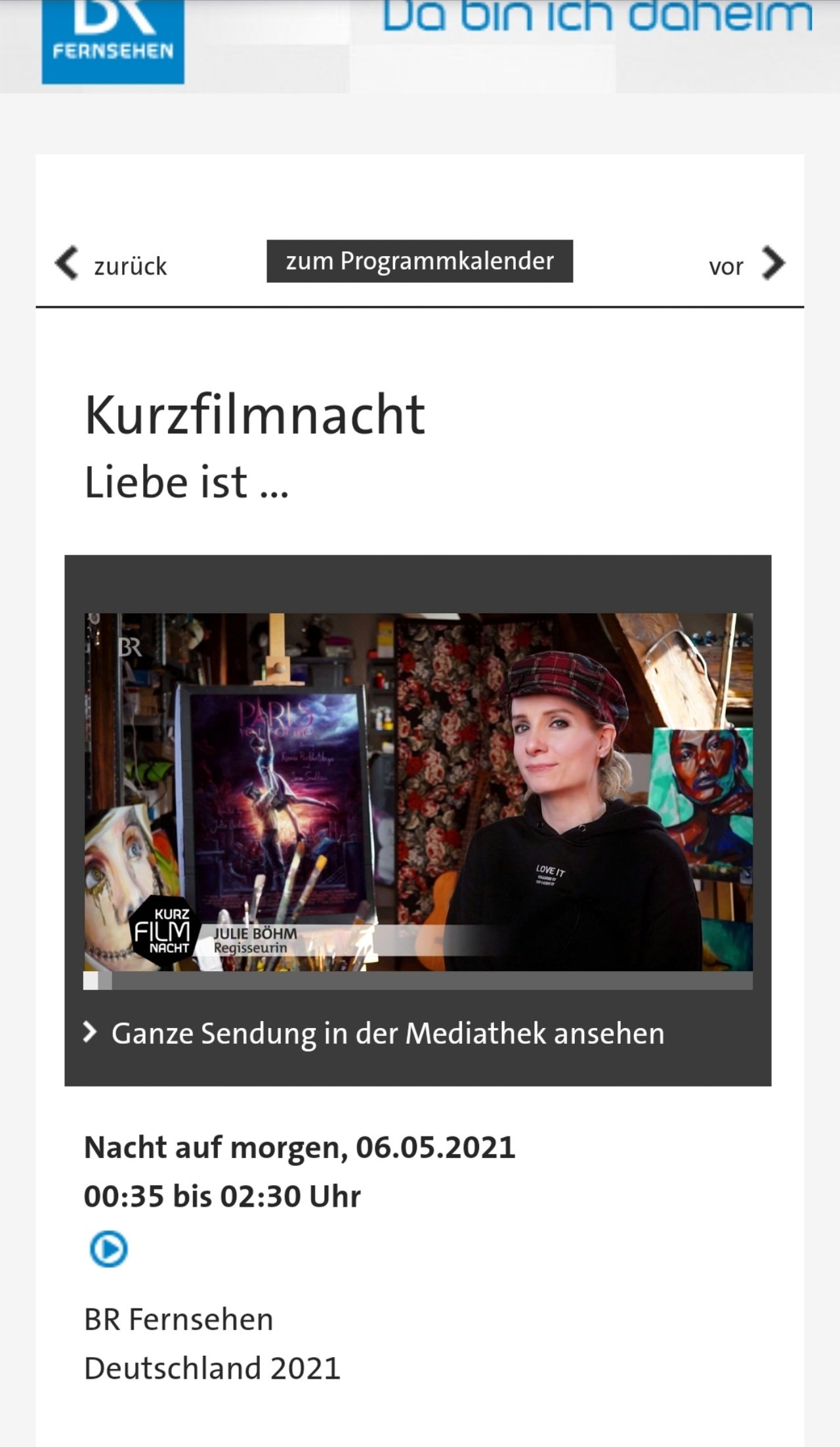Tap the blue play icon below the airtime
Viewport: 840px width, 1447px height.
point(108,1248)
